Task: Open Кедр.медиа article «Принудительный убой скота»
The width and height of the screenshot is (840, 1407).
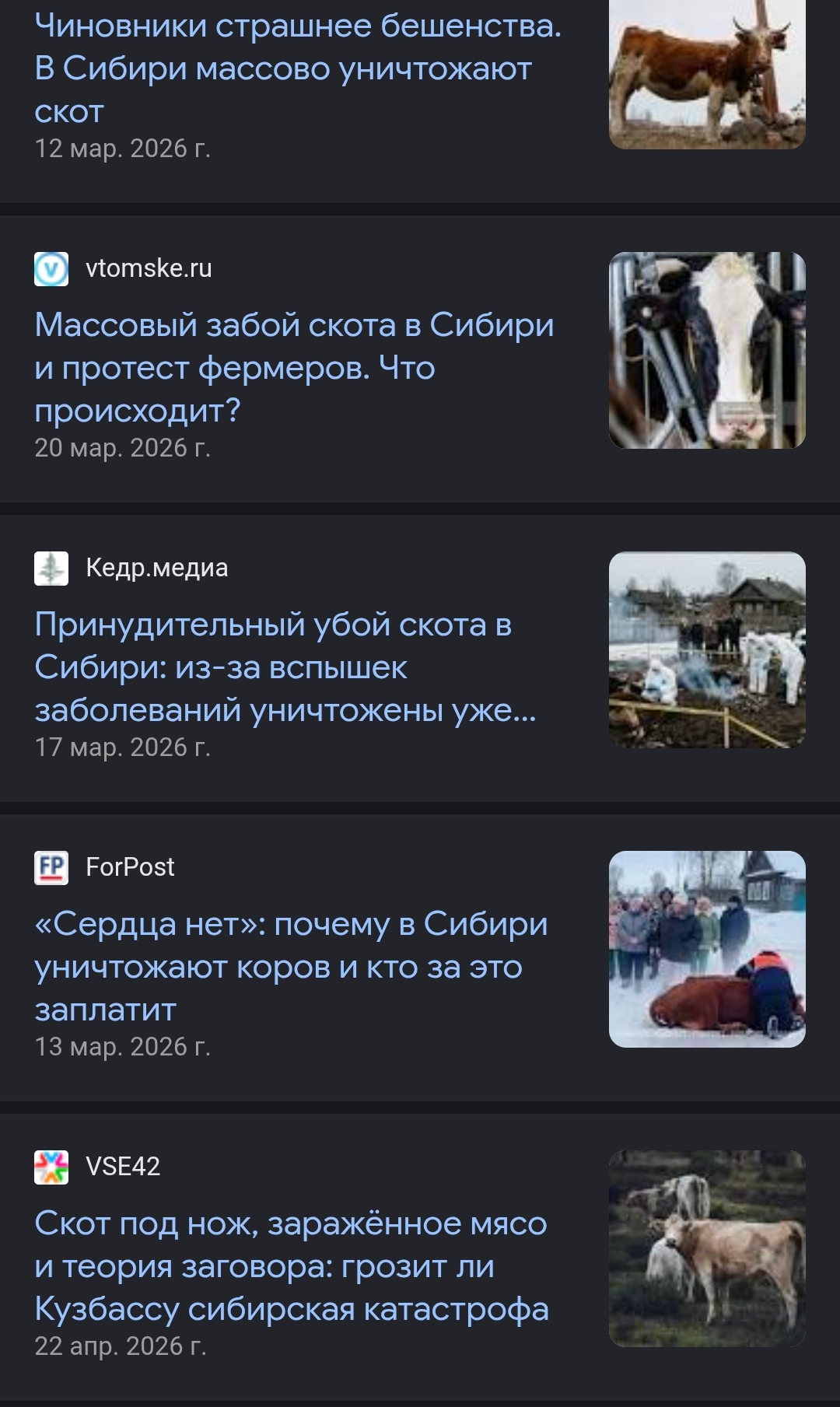Action: click(x=285, y=667)
